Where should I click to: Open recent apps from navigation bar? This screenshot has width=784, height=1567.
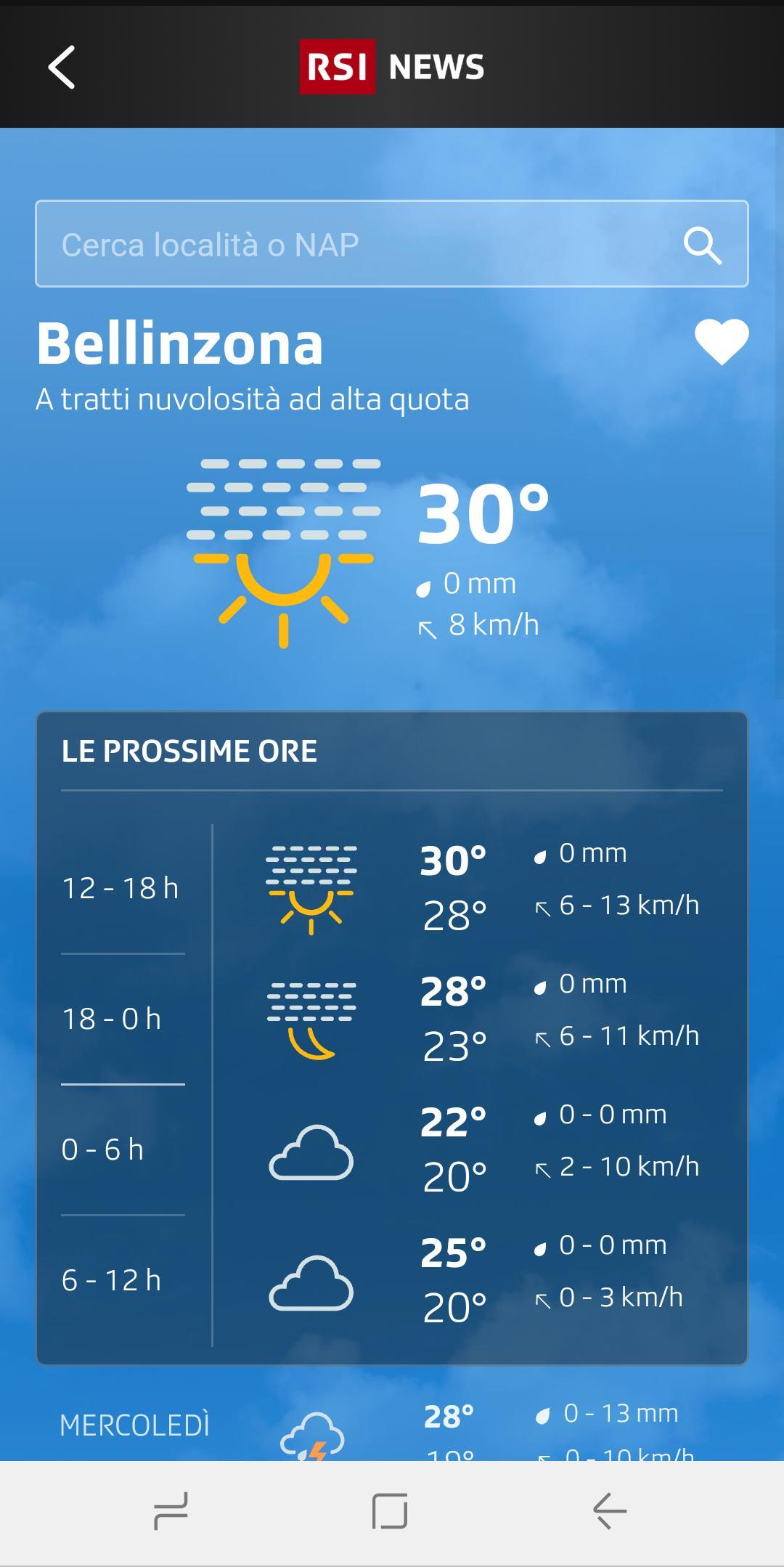(x=171, y=1511)
